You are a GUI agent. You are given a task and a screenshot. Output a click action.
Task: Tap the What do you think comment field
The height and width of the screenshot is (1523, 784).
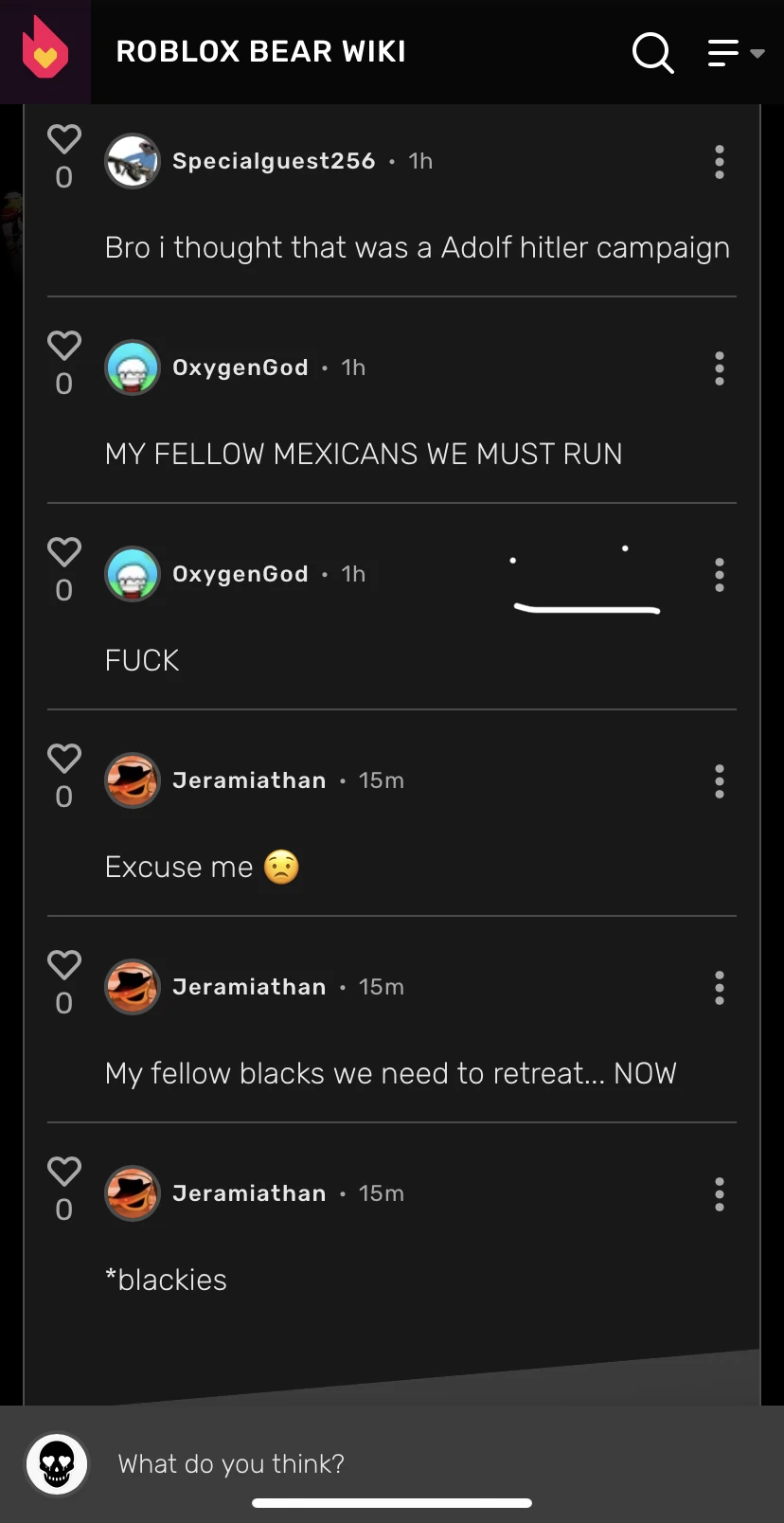284,1464
